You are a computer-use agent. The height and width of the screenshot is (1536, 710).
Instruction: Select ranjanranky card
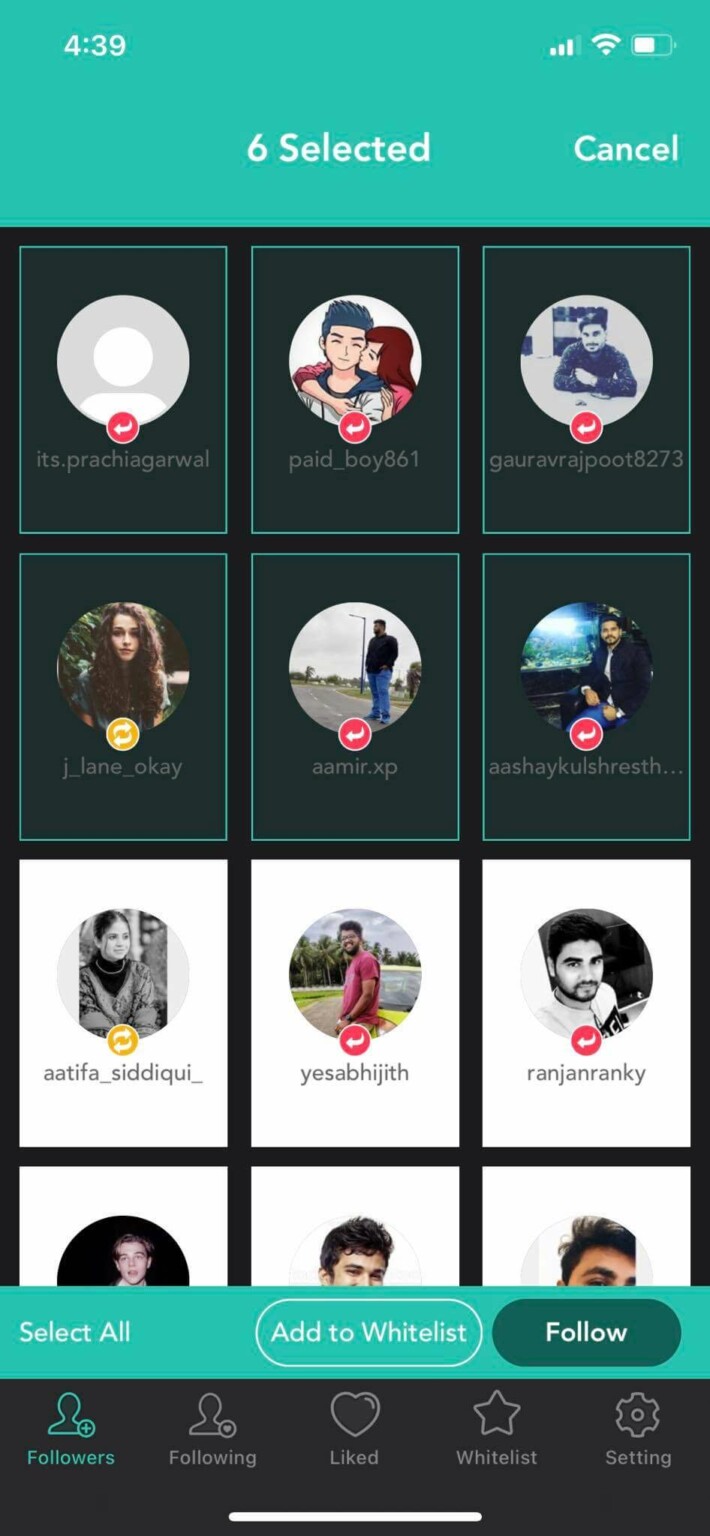pos(587,1003)
